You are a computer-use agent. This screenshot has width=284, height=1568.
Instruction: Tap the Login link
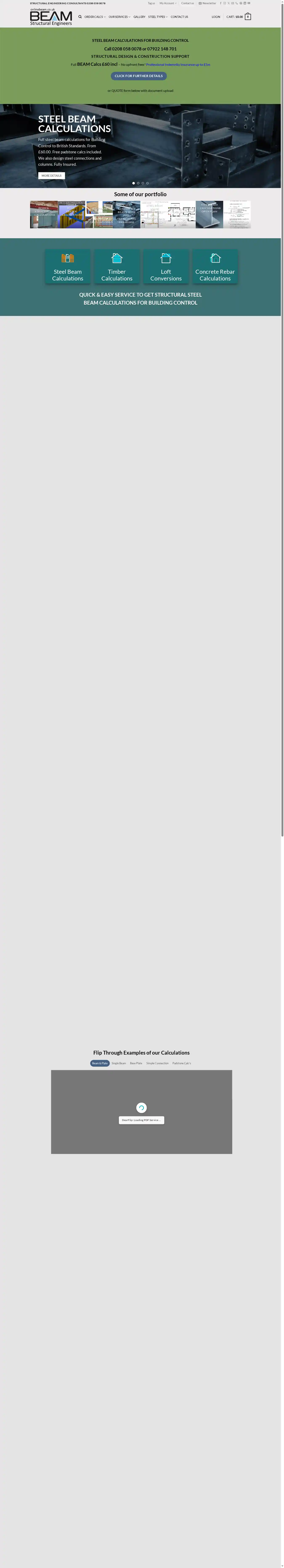216,17
